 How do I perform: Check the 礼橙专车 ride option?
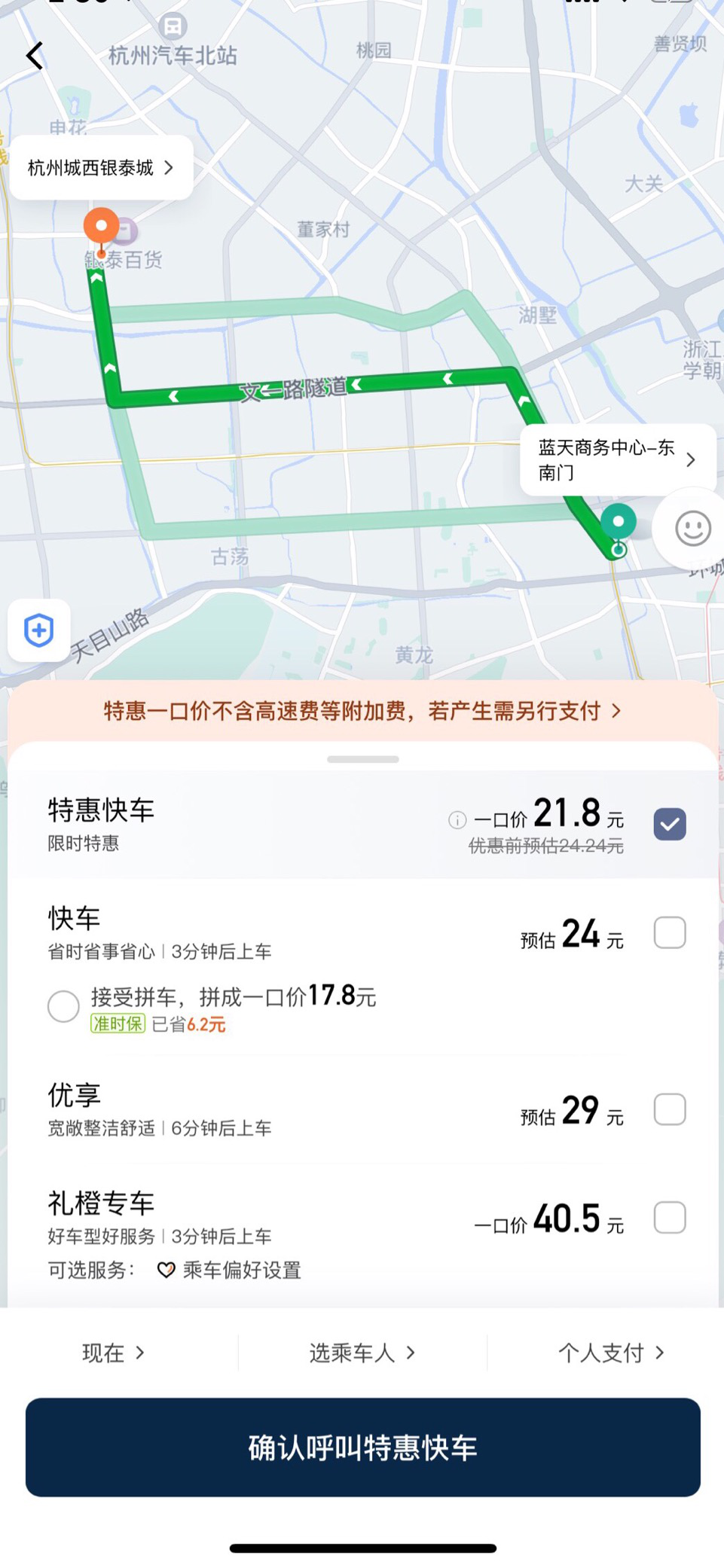click(x=669, y=1218)
